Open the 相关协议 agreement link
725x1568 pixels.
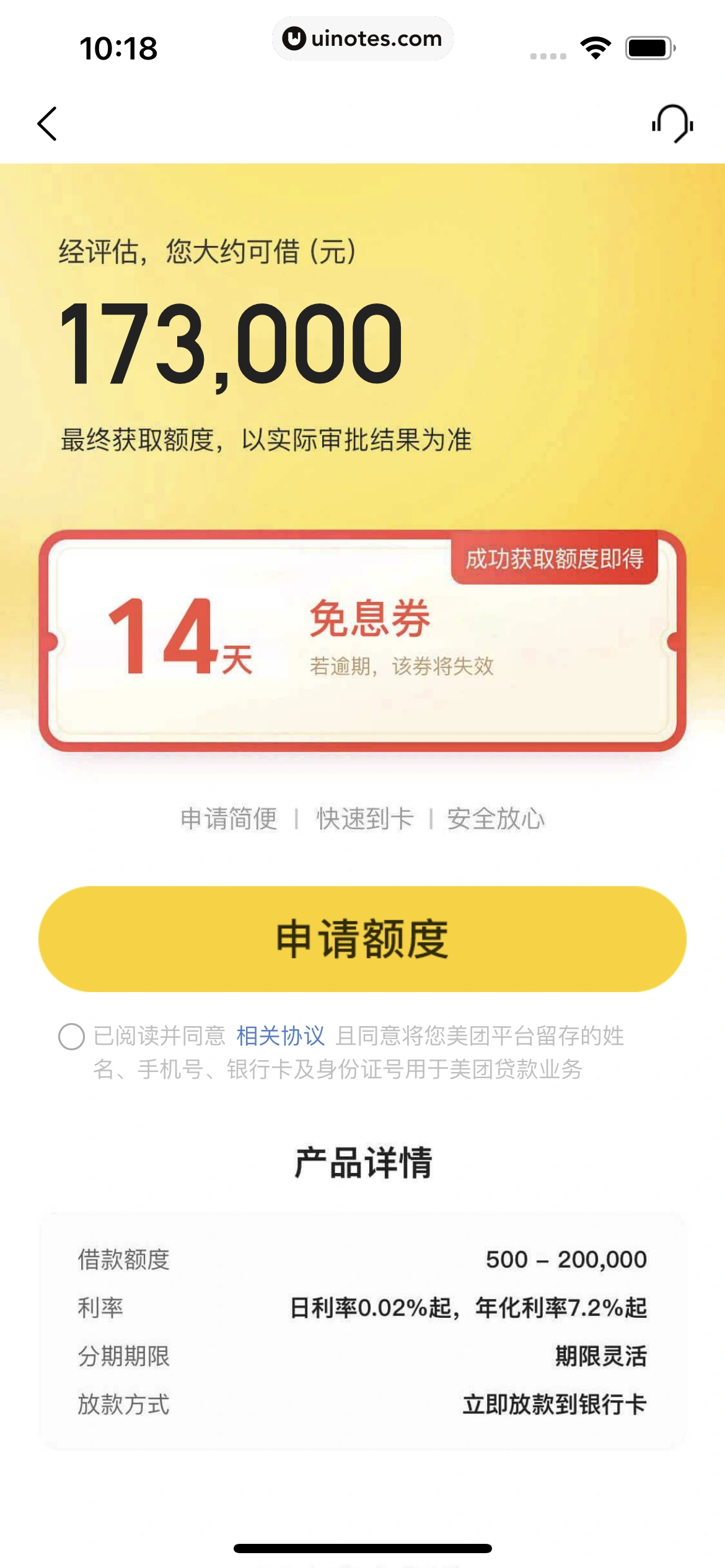(x=280, y=1034)
